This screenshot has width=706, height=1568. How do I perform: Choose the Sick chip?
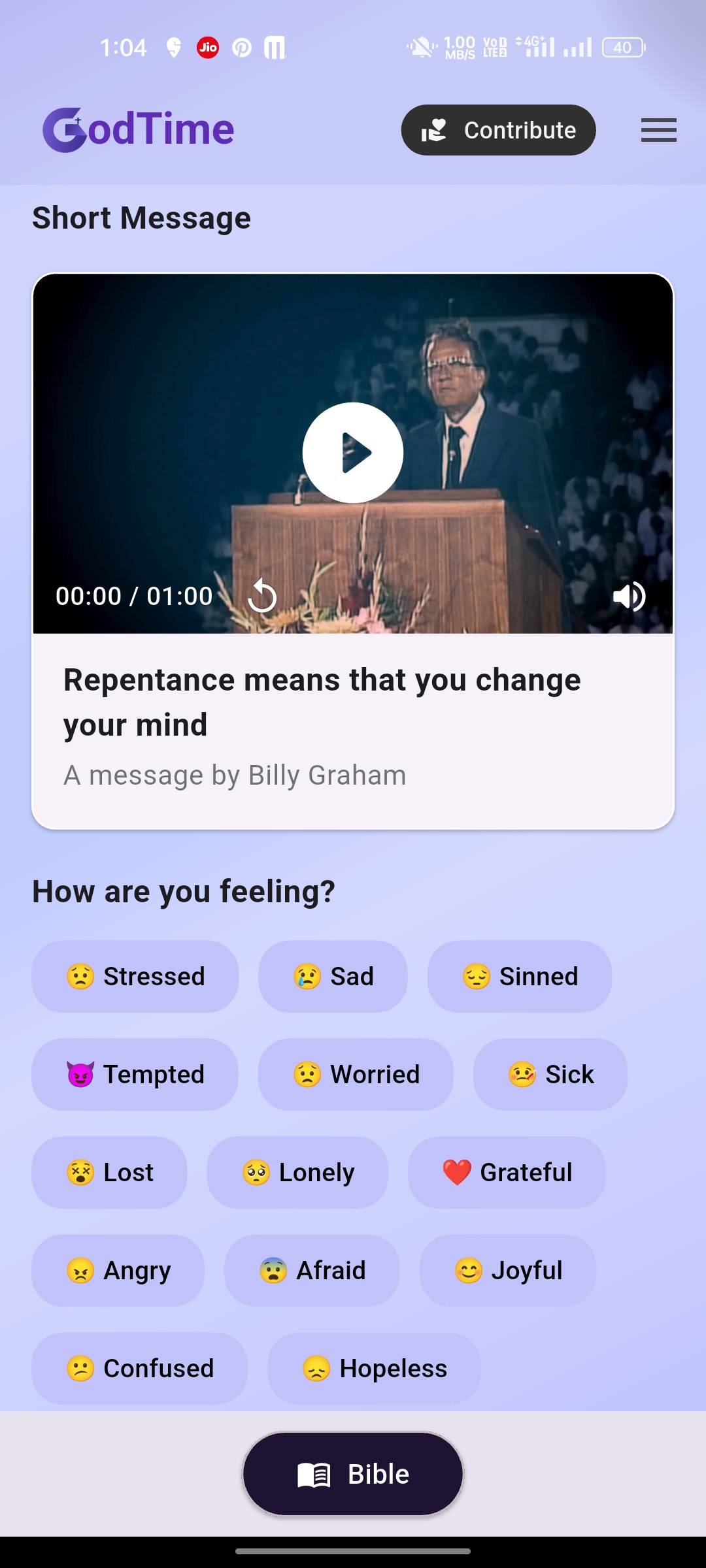coord(550,1075)
